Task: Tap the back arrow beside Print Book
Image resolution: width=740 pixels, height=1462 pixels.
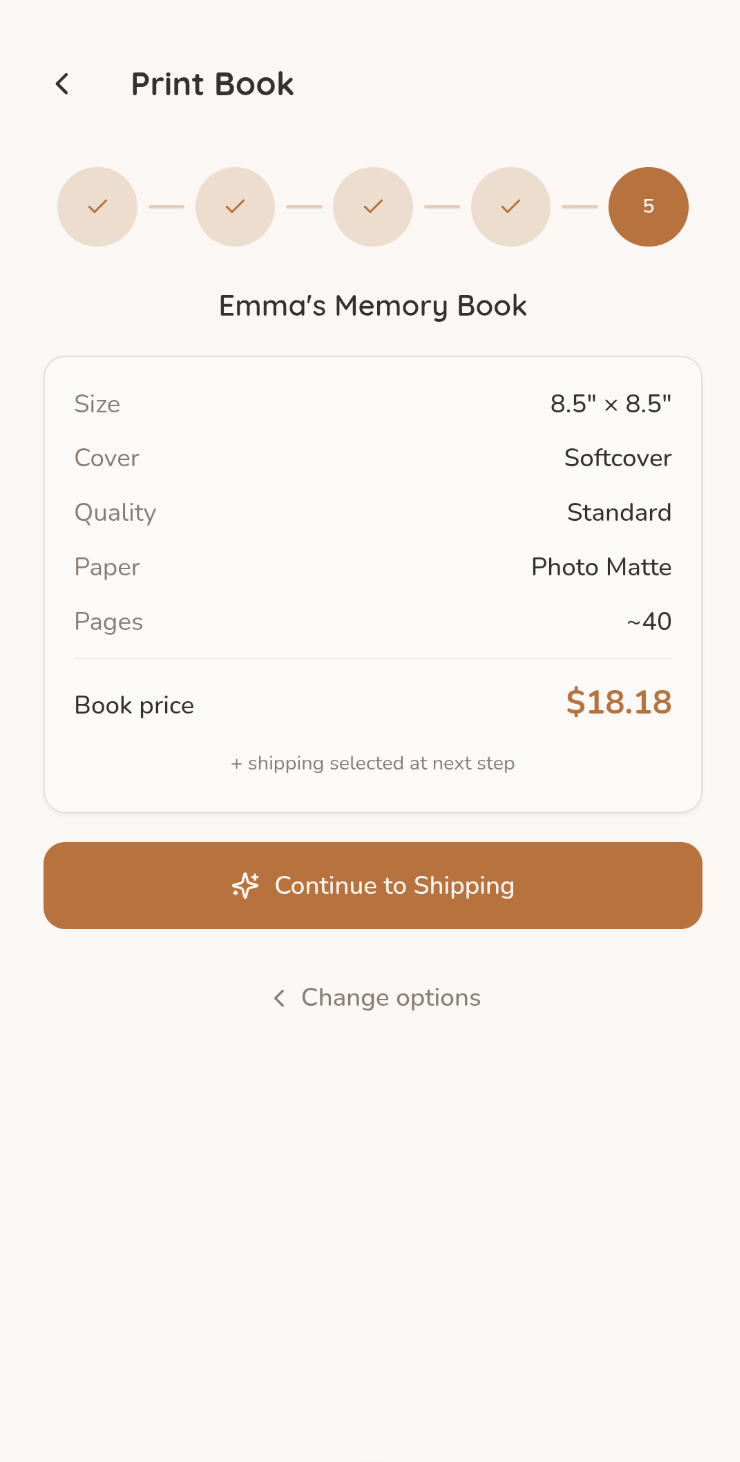Action: (62, 84)
